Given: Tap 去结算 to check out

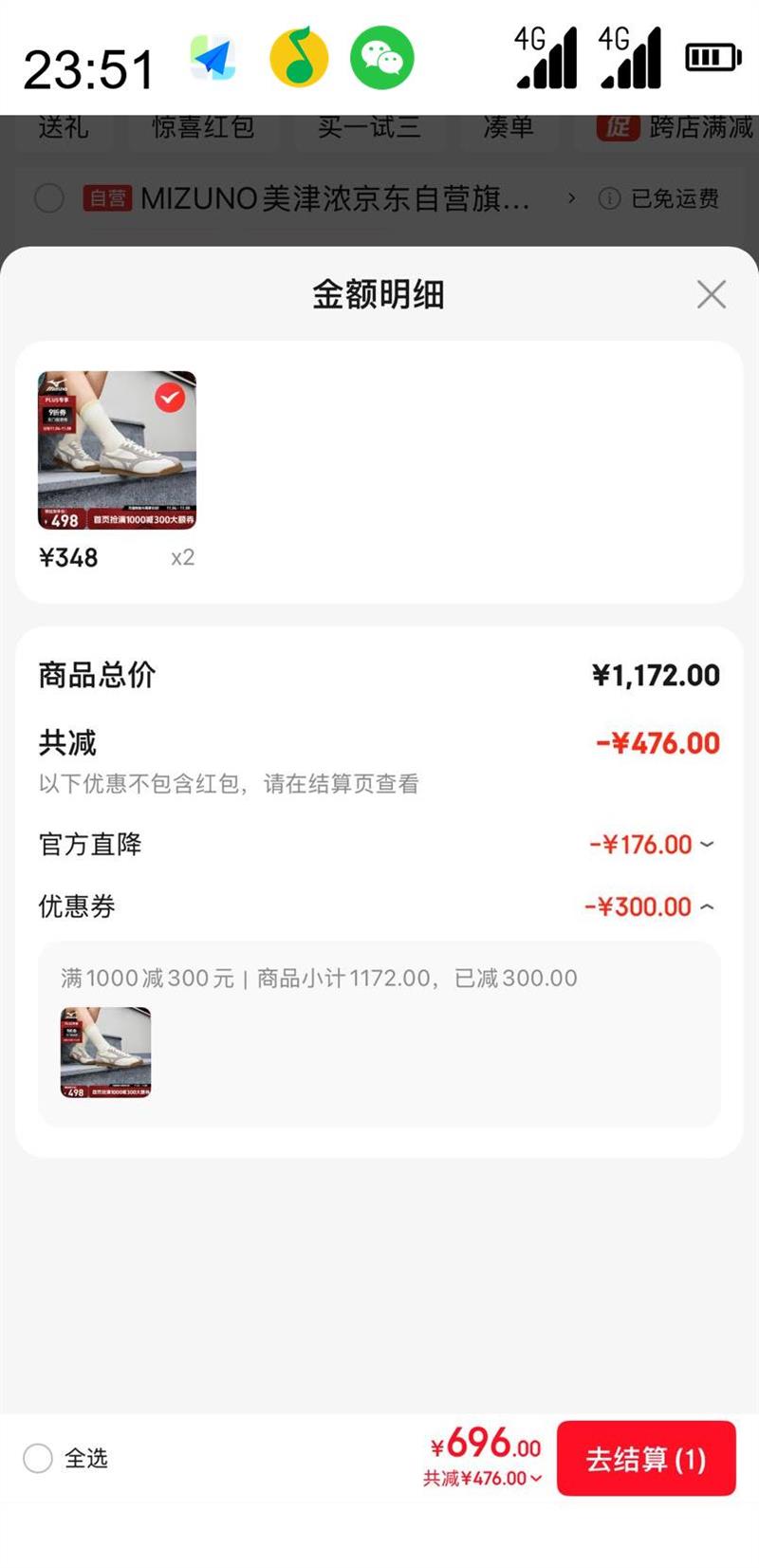Looking at the screenshot, I should pos(646,1459).
